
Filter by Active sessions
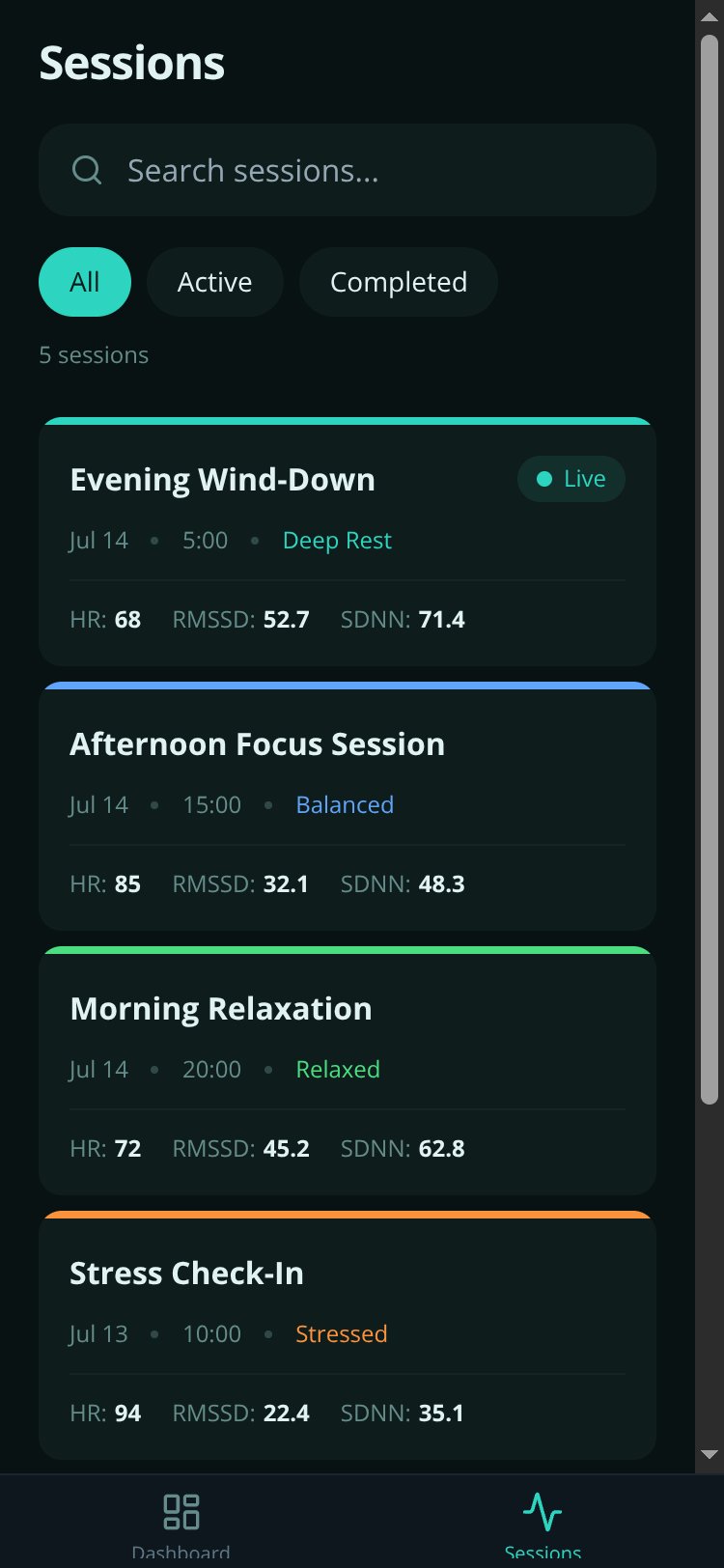(215, 282)
